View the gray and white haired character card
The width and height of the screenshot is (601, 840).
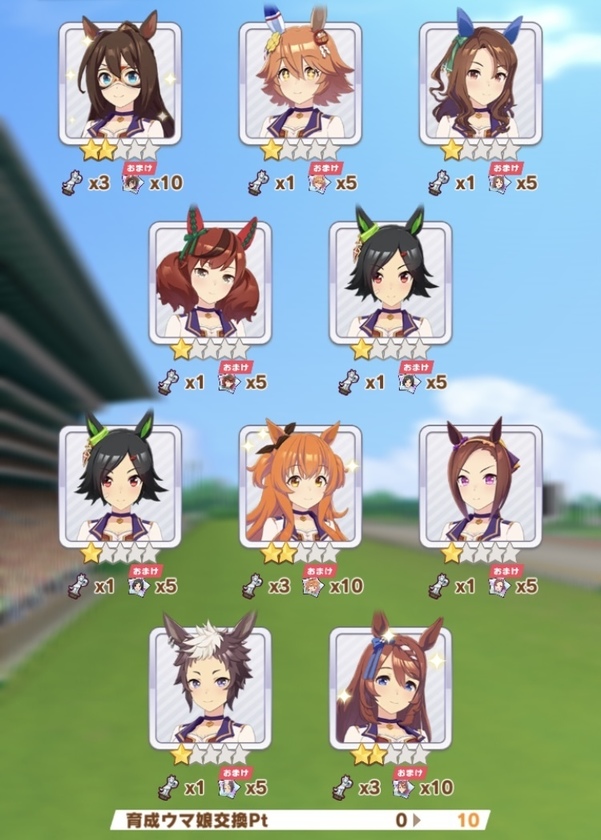[x=210, y=688]
